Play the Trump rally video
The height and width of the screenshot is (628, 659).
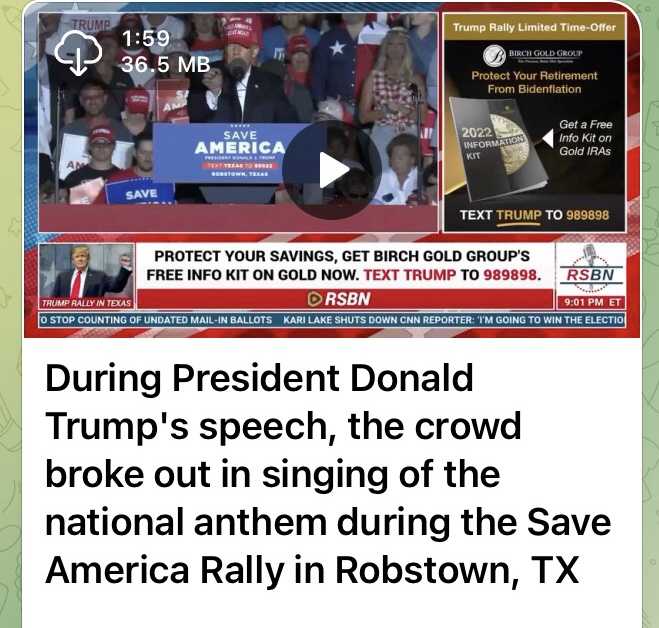tap(332, 170)
